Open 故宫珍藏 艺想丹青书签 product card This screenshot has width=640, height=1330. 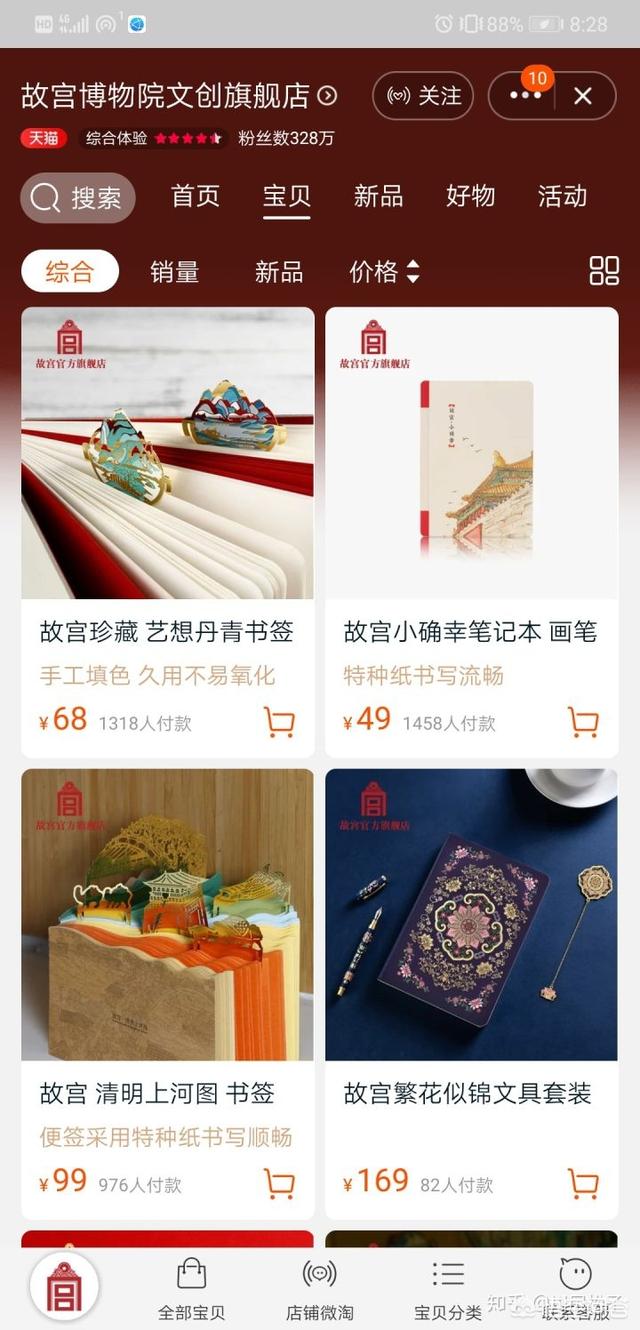pyautogui.click(x=168, y=532)
